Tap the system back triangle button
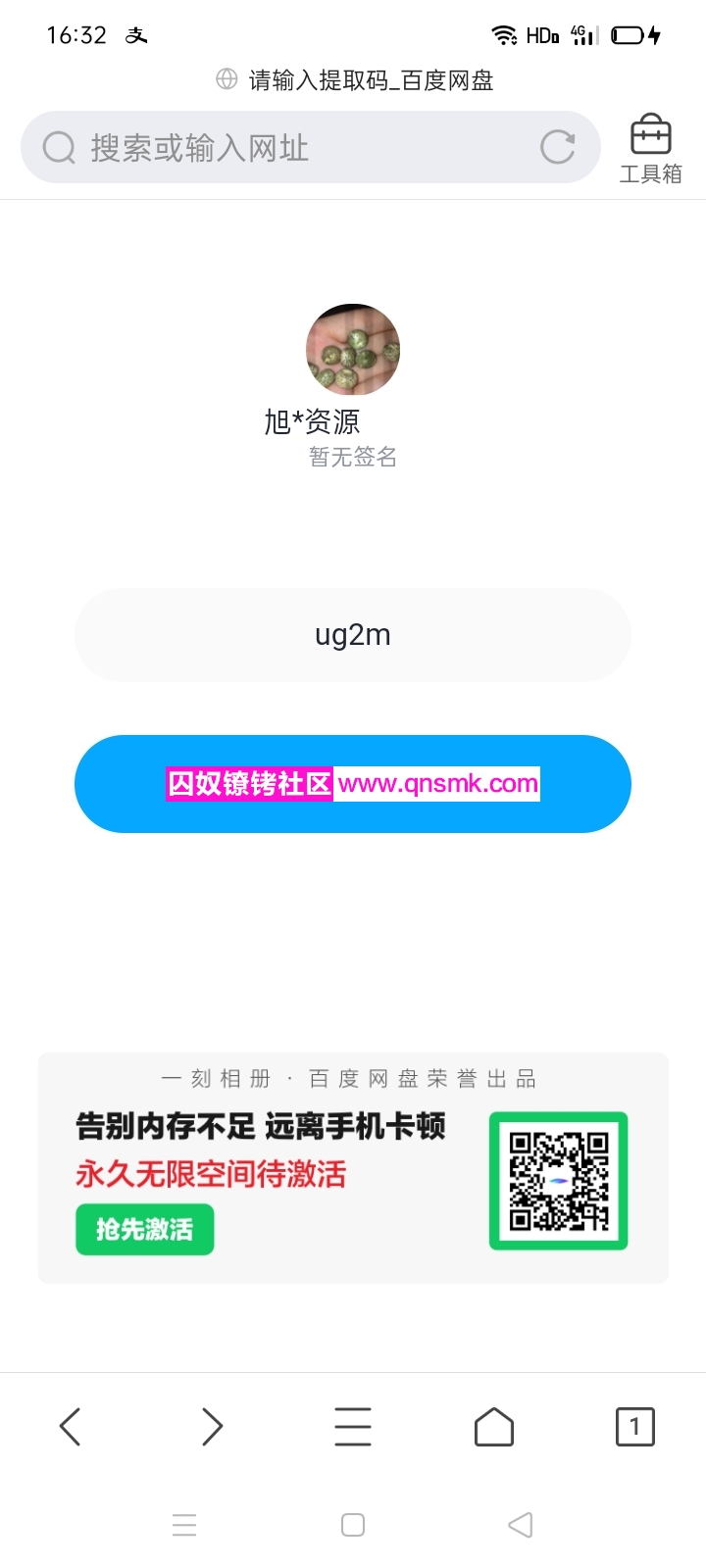The width and height of the screenshot is (706, 1568). (x=521, y=1525)
